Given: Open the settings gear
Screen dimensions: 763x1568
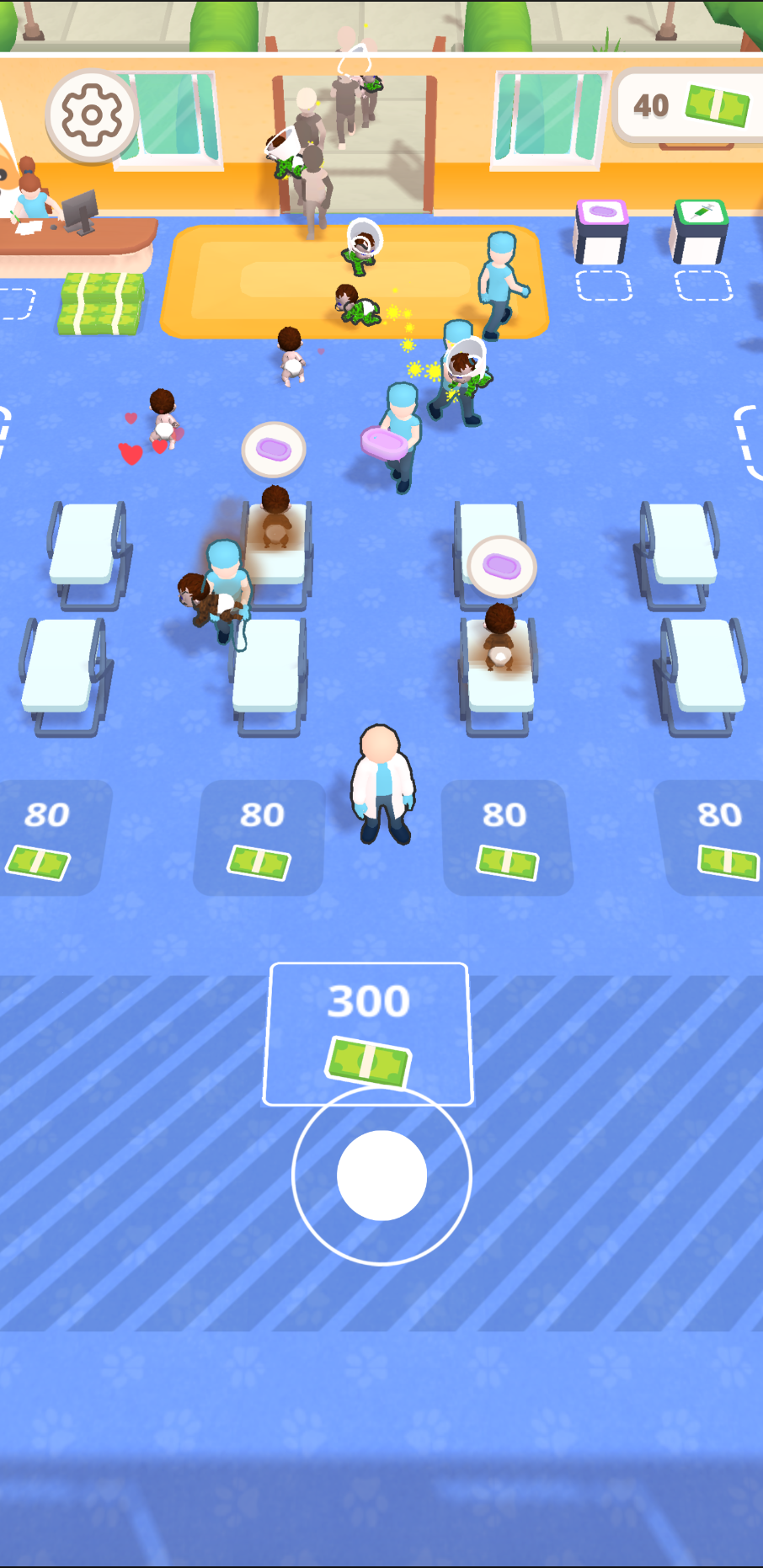Looking at the screenshot, I should tap(92, 115).
